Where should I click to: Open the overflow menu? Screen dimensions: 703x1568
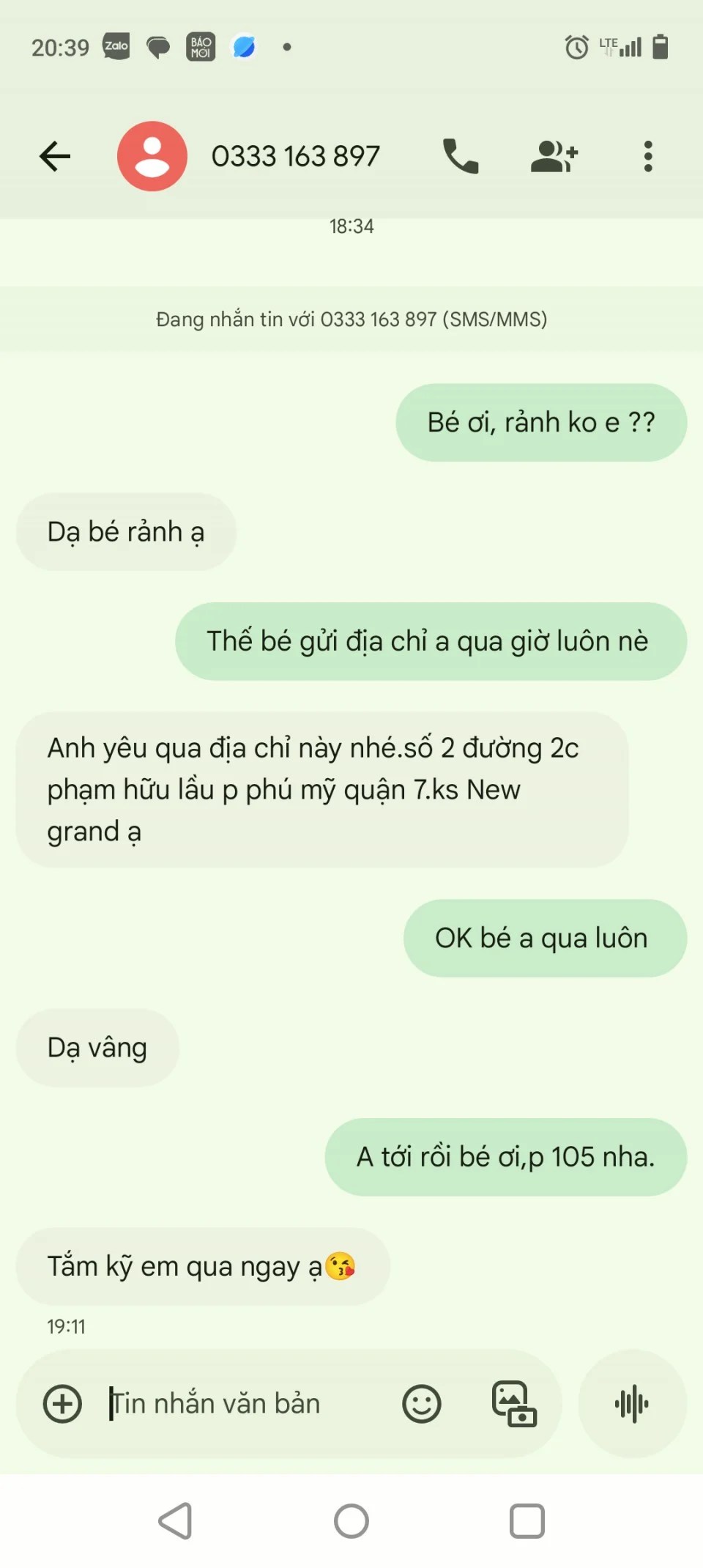(647, 156)
